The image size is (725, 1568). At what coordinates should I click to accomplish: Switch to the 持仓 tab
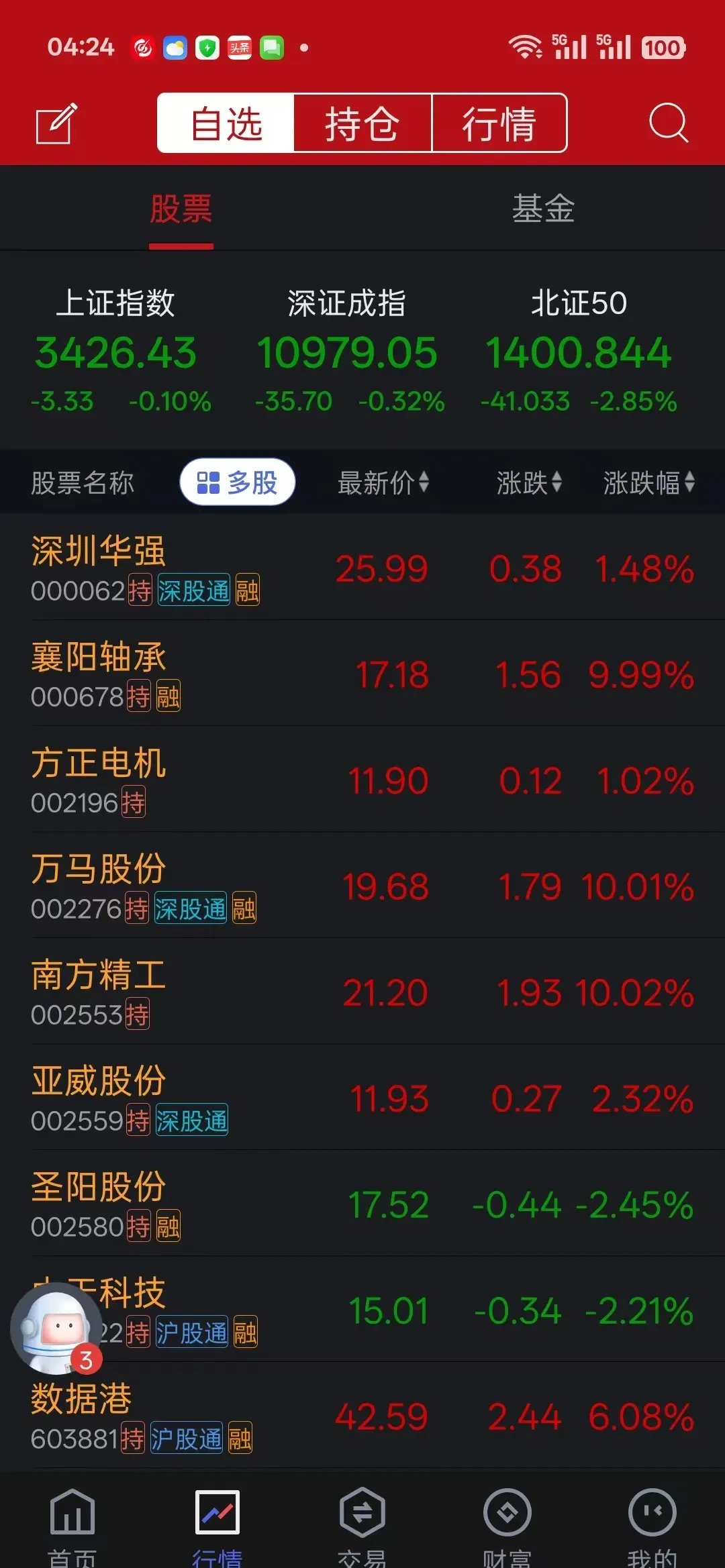362,123
